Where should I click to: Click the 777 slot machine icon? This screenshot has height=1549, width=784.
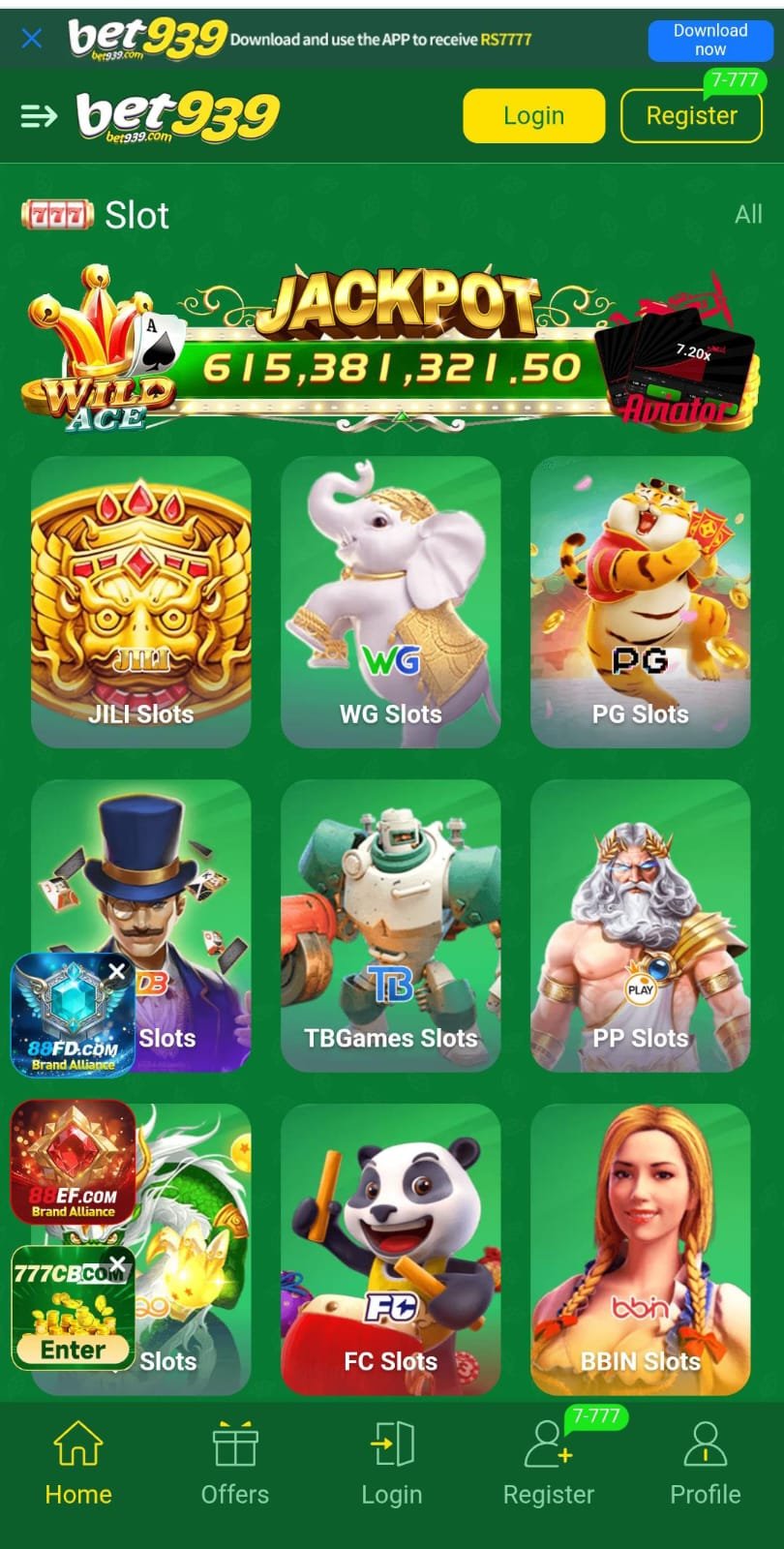tap(52, 213)
